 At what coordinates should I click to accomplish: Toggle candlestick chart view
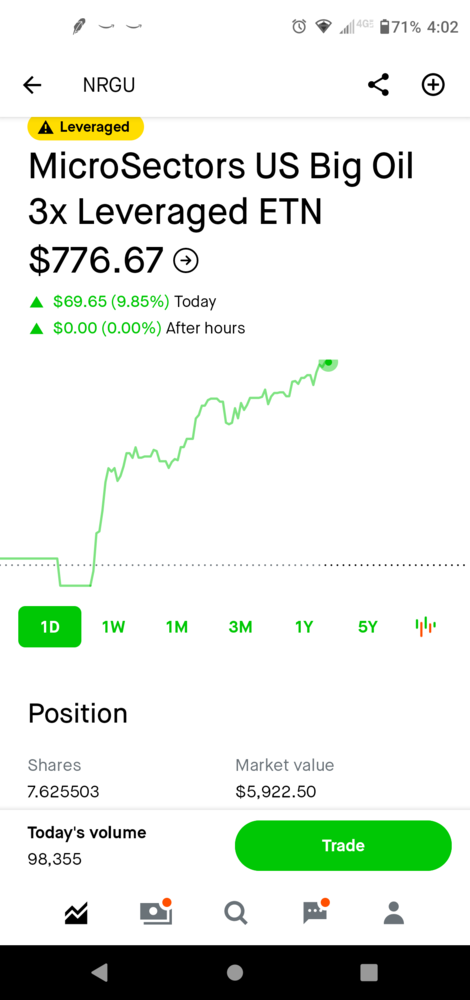coord(425,626)
